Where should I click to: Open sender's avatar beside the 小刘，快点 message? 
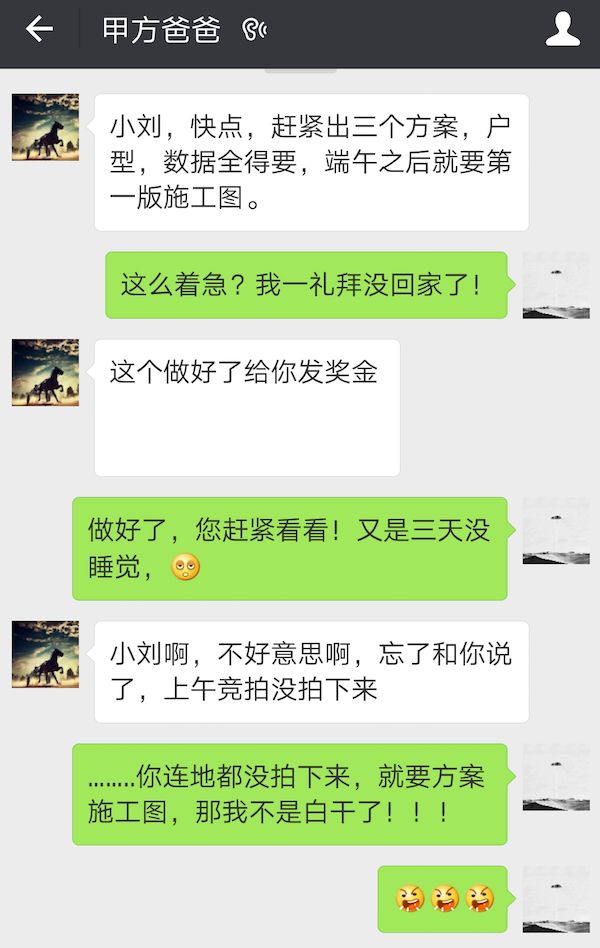coord(45,127)
